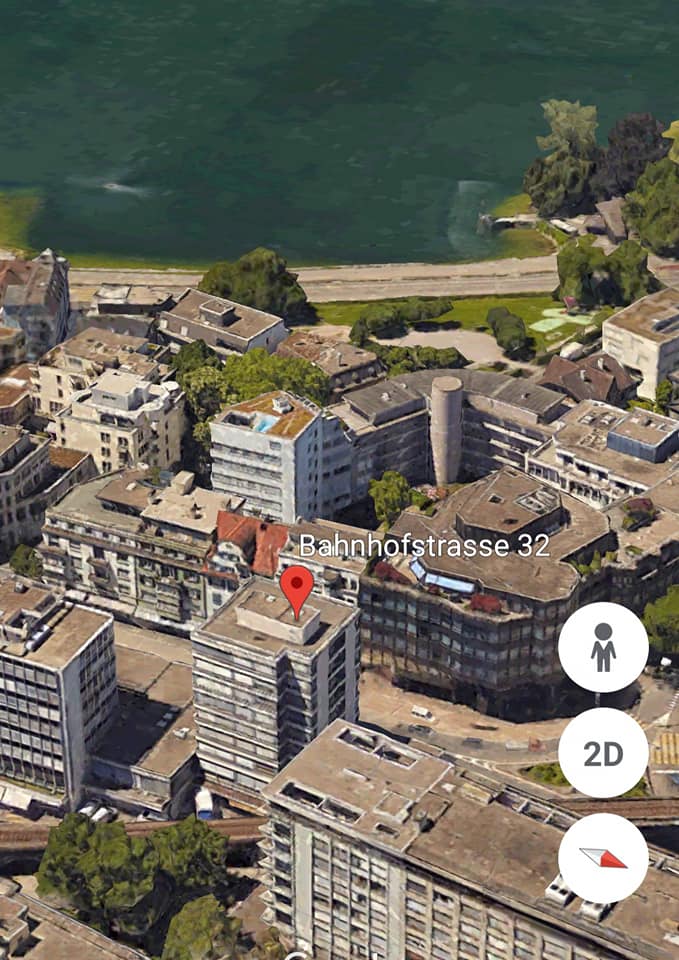
Task: Reset map orientation with the compass
Action: pos(603,858)
